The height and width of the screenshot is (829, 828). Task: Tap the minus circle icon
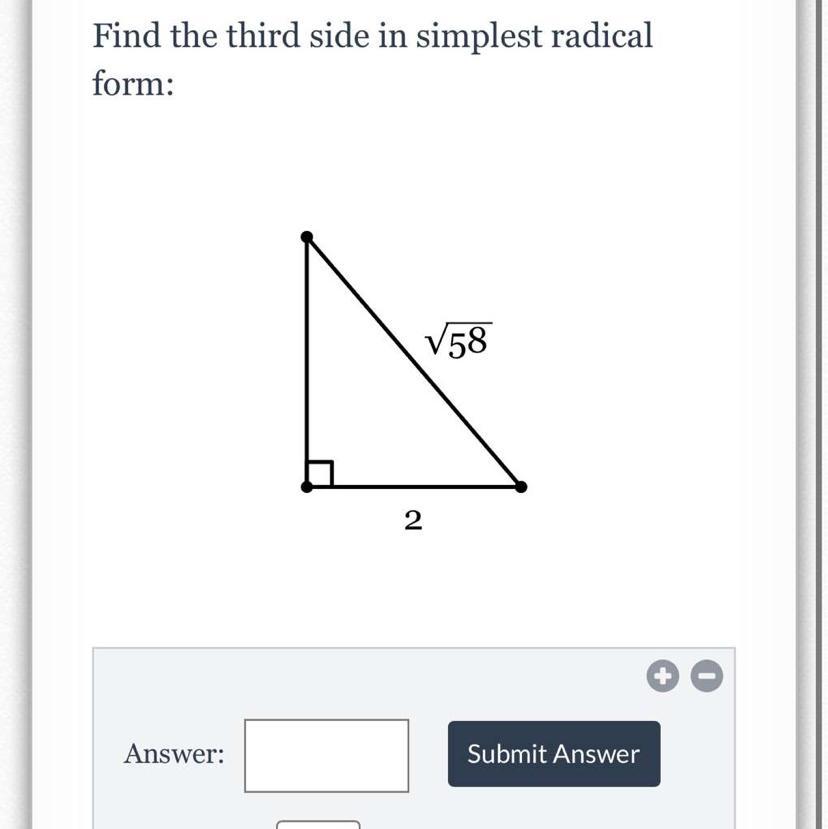[706, 676]
